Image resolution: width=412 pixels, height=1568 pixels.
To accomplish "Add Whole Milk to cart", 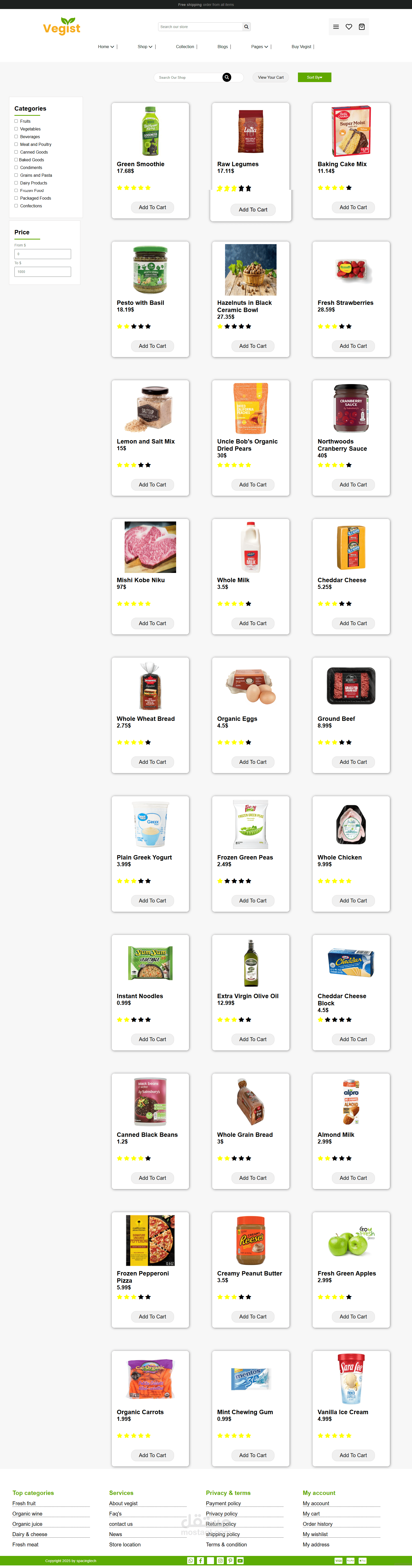I will (x=253, y=623).
